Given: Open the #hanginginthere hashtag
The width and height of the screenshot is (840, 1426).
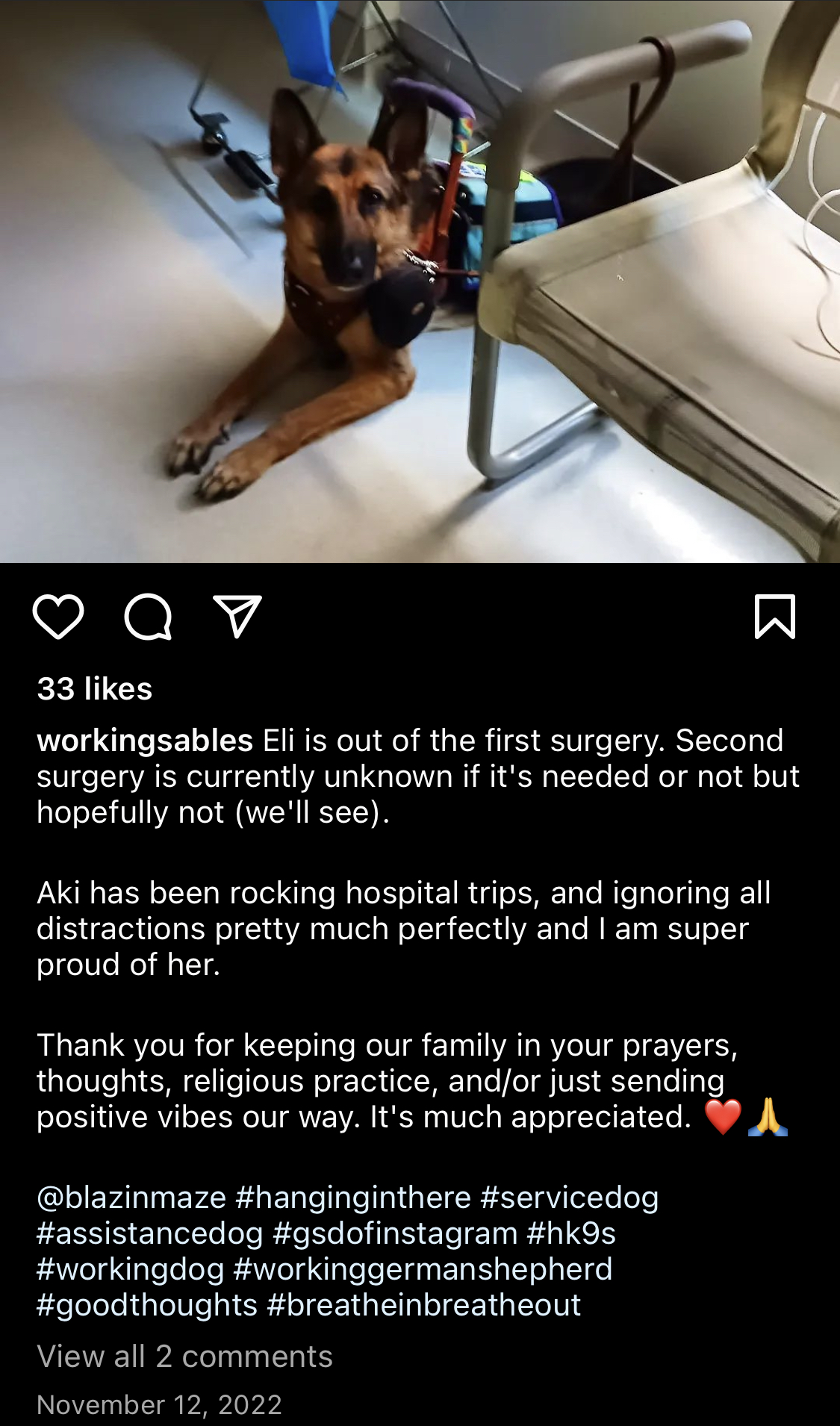Looking at the screenshot, I should [x=353, y=1198].
